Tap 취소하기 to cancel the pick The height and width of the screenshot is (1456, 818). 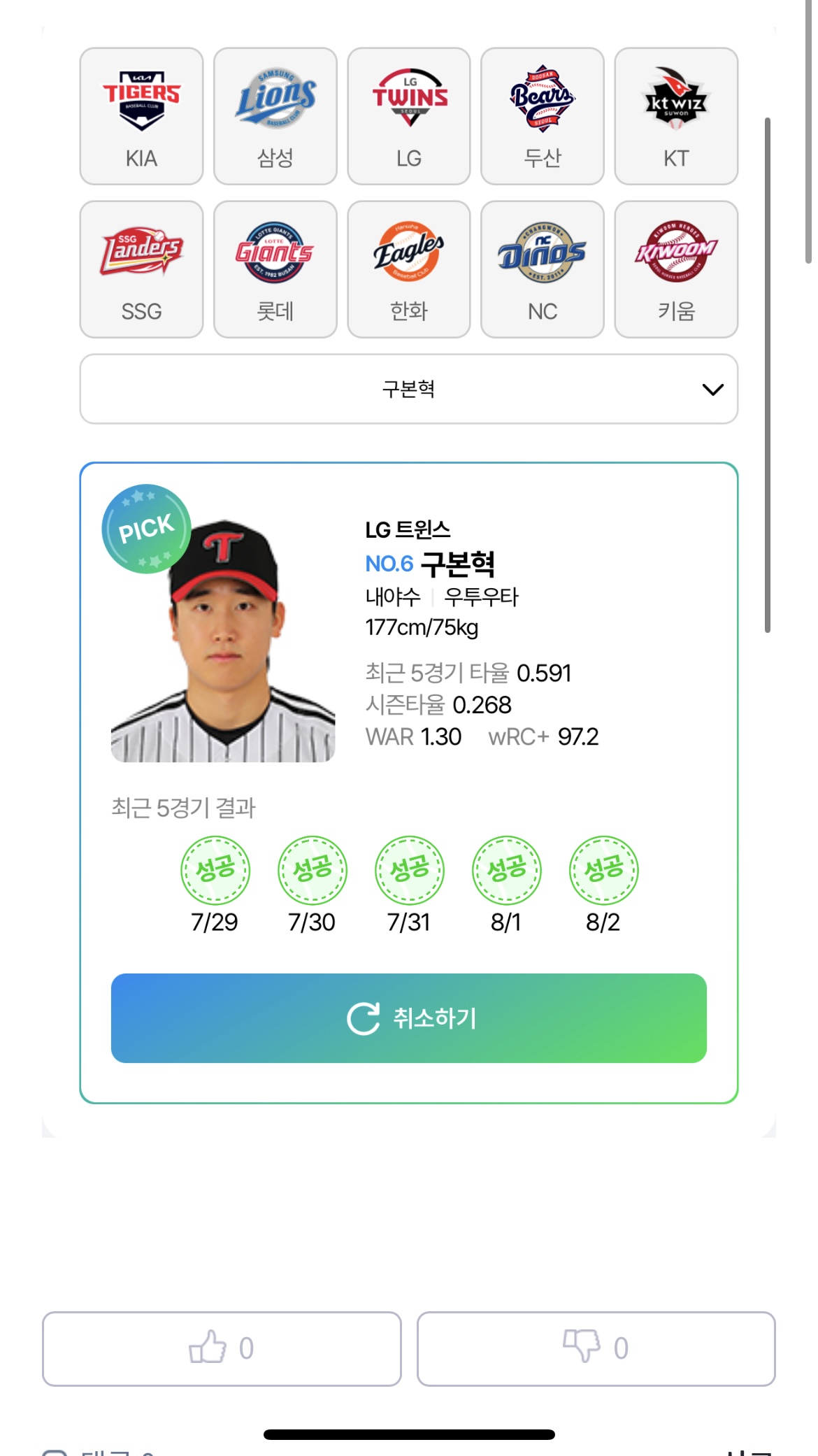(409, 1018)
